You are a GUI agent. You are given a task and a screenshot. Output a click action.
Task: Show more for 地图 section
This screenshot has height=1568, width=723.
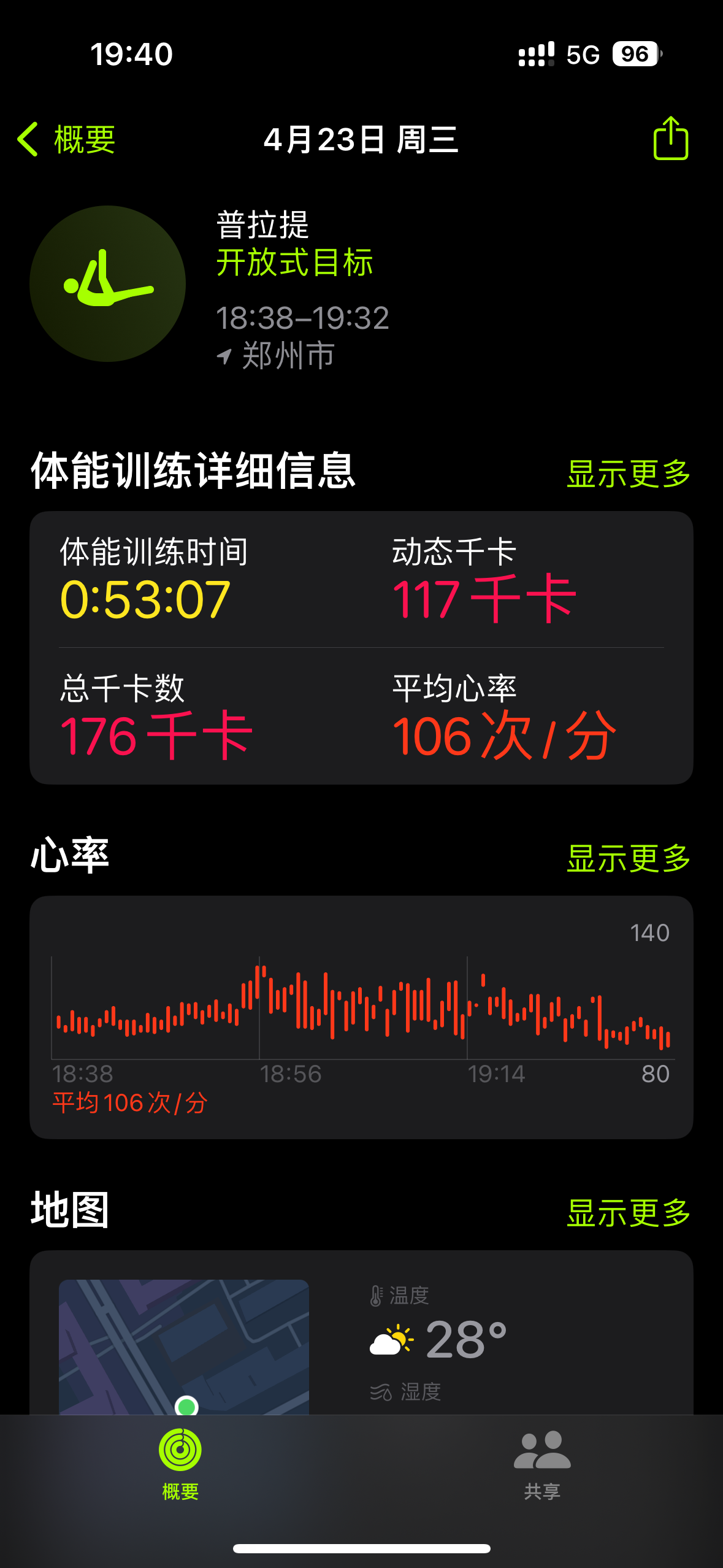629,1212
